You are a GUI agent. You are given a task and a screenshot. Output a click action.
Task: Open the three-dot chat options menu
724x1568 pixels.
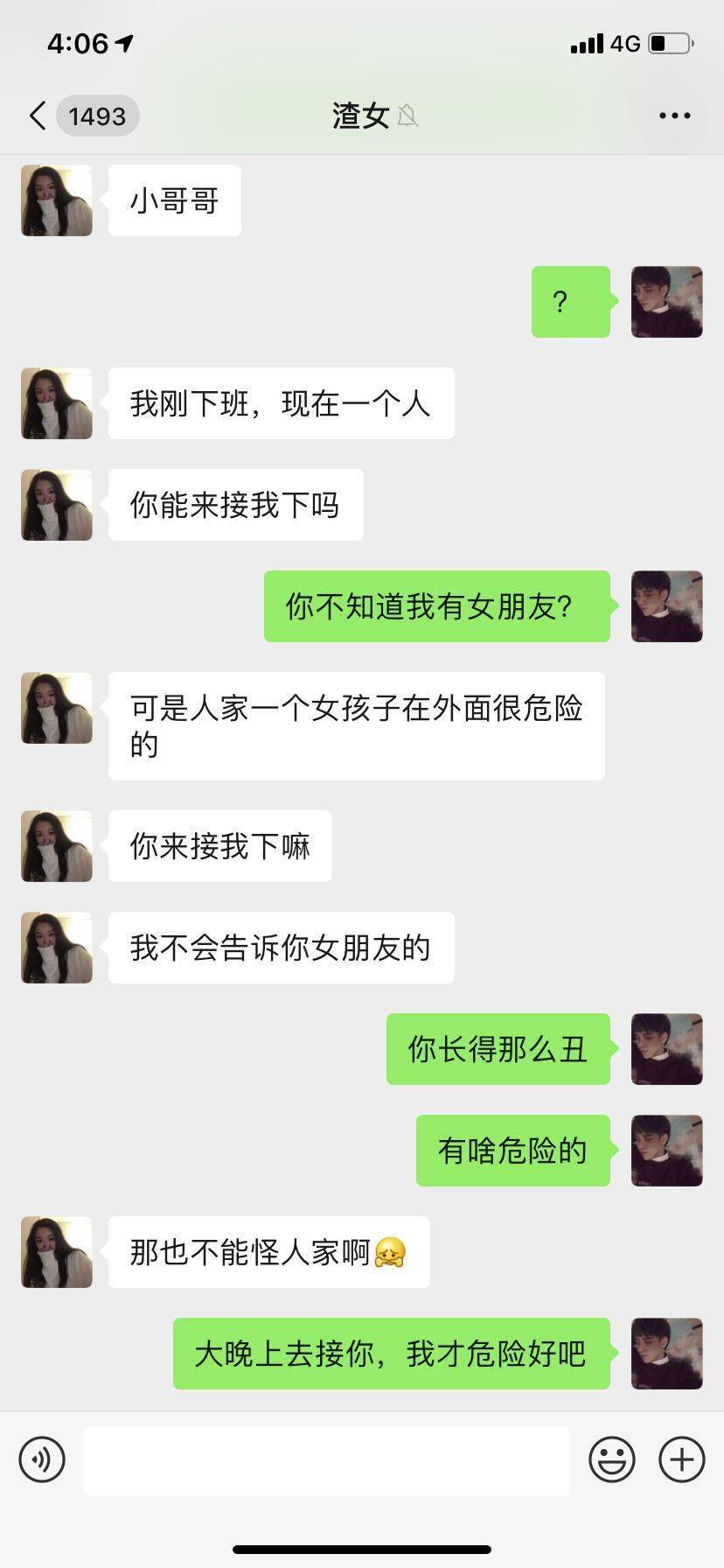pos(673,115)
